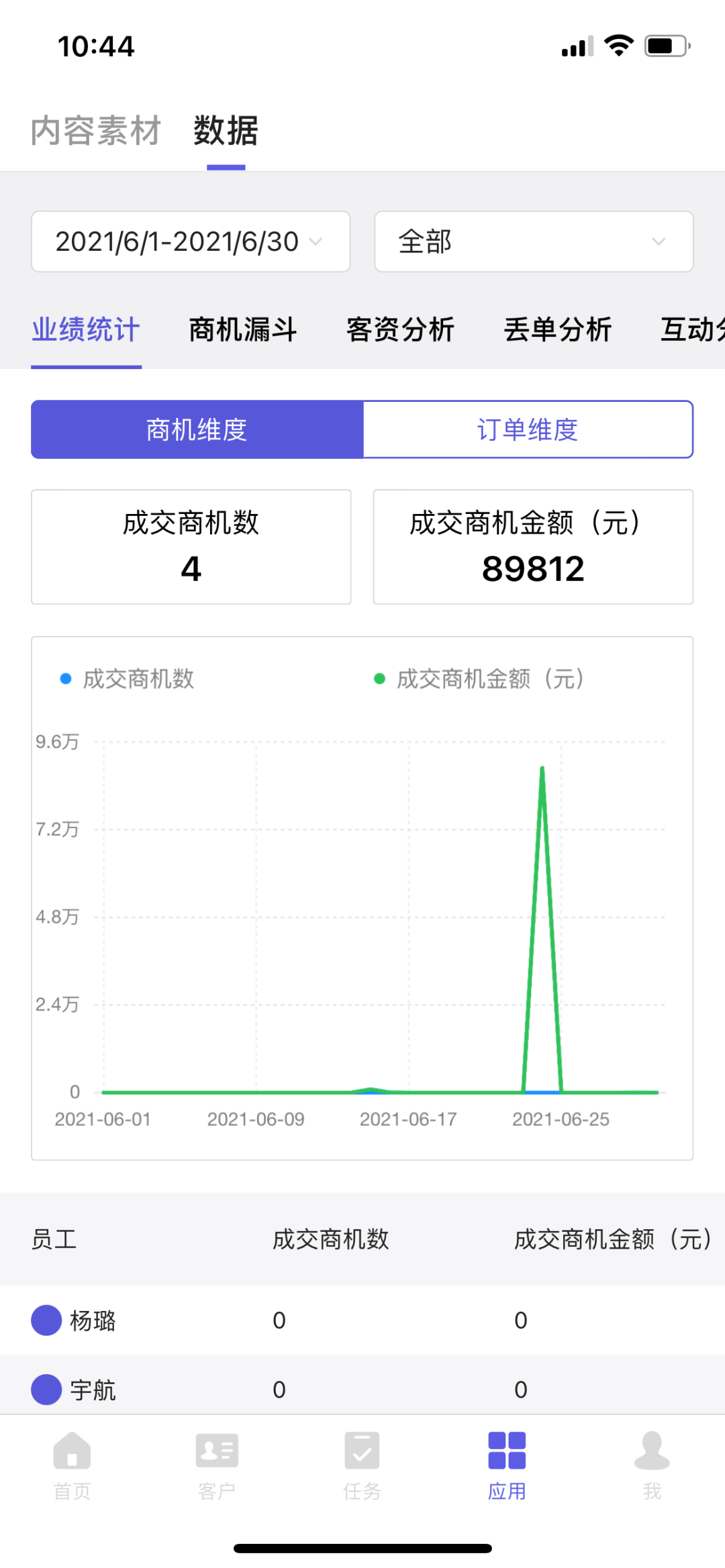Switch to the 内容素材 tab
This screenshot has height=1568, width=725.
[x=95, y=132]
